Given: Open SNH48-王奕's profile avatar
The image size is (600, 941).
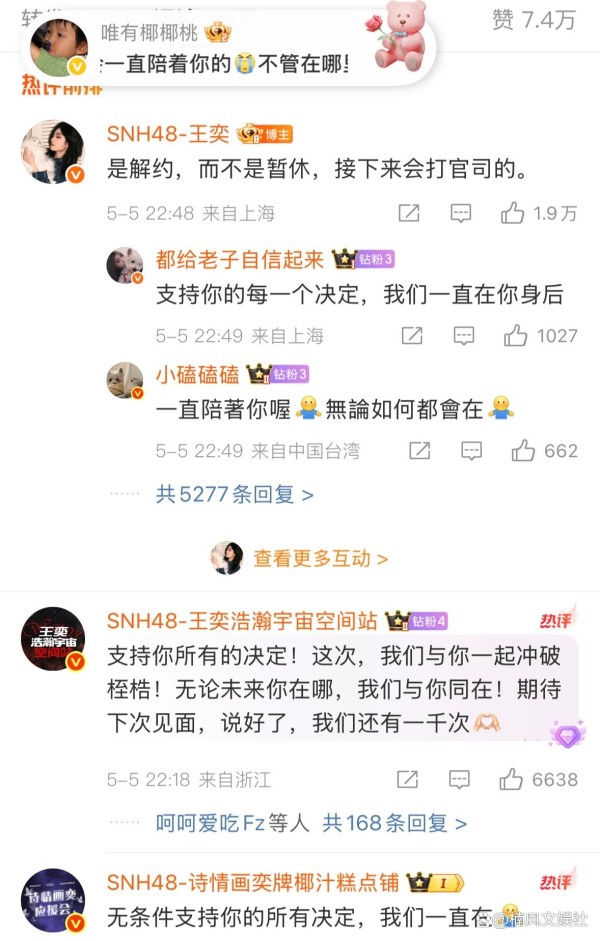Looking at the screenshot, I should click(51, 152).
